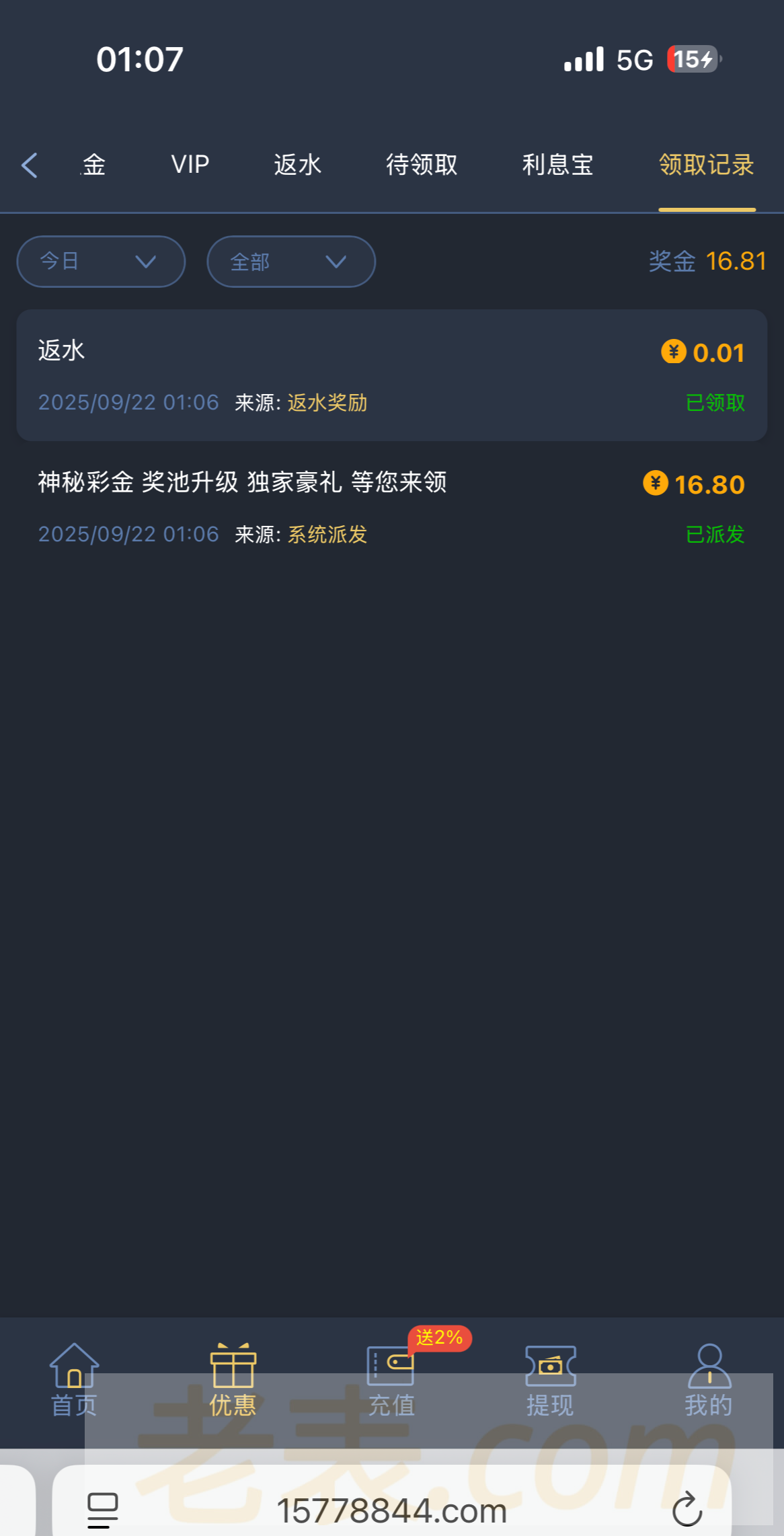Expand the 今日 date filter dropdown

[101, 262]
